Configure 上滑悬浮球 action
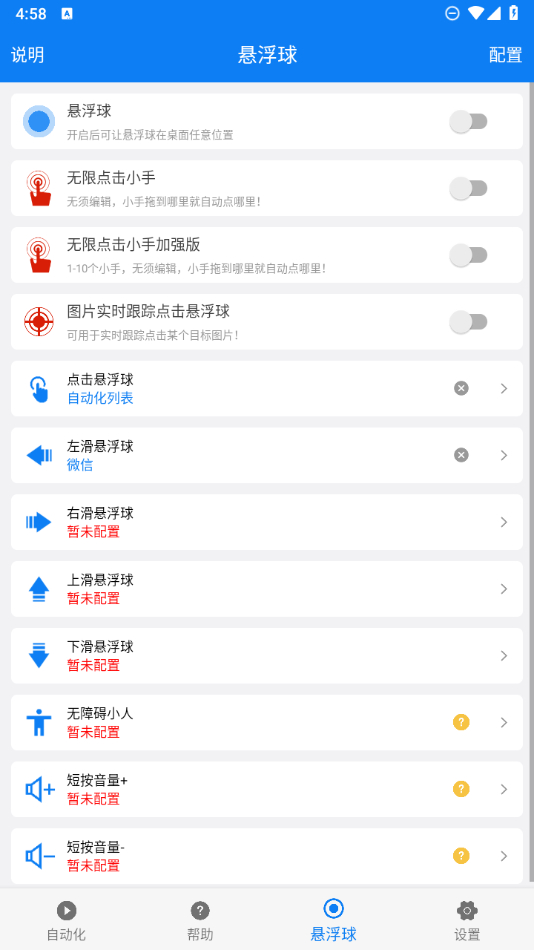534x950 pixels. pyautogui.click(x=267, y=589)
